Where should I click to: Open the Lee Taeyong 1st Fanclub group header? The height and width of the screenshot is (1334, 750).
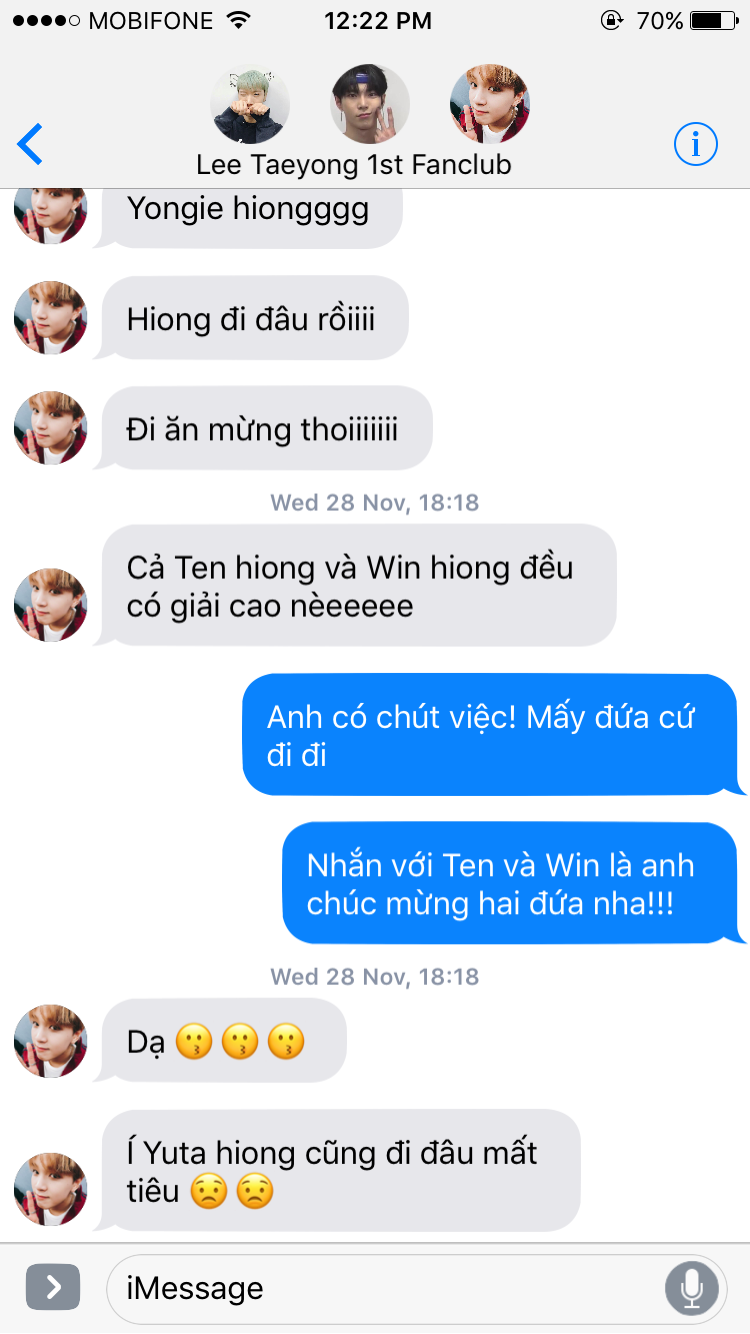[353, 164]
